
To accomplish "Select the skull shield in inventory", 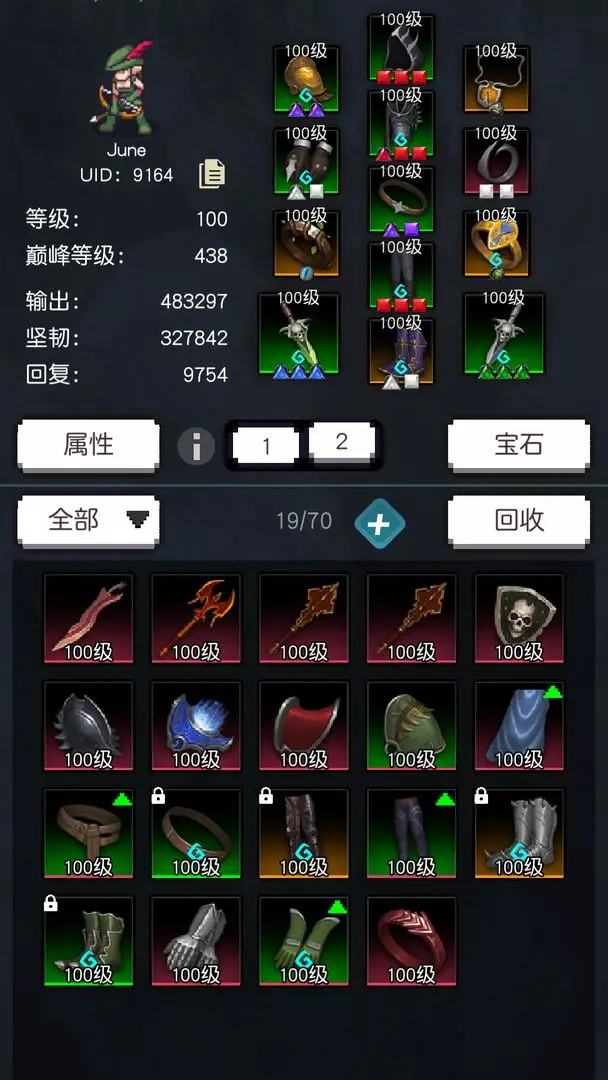I will [x=519, y=619].
